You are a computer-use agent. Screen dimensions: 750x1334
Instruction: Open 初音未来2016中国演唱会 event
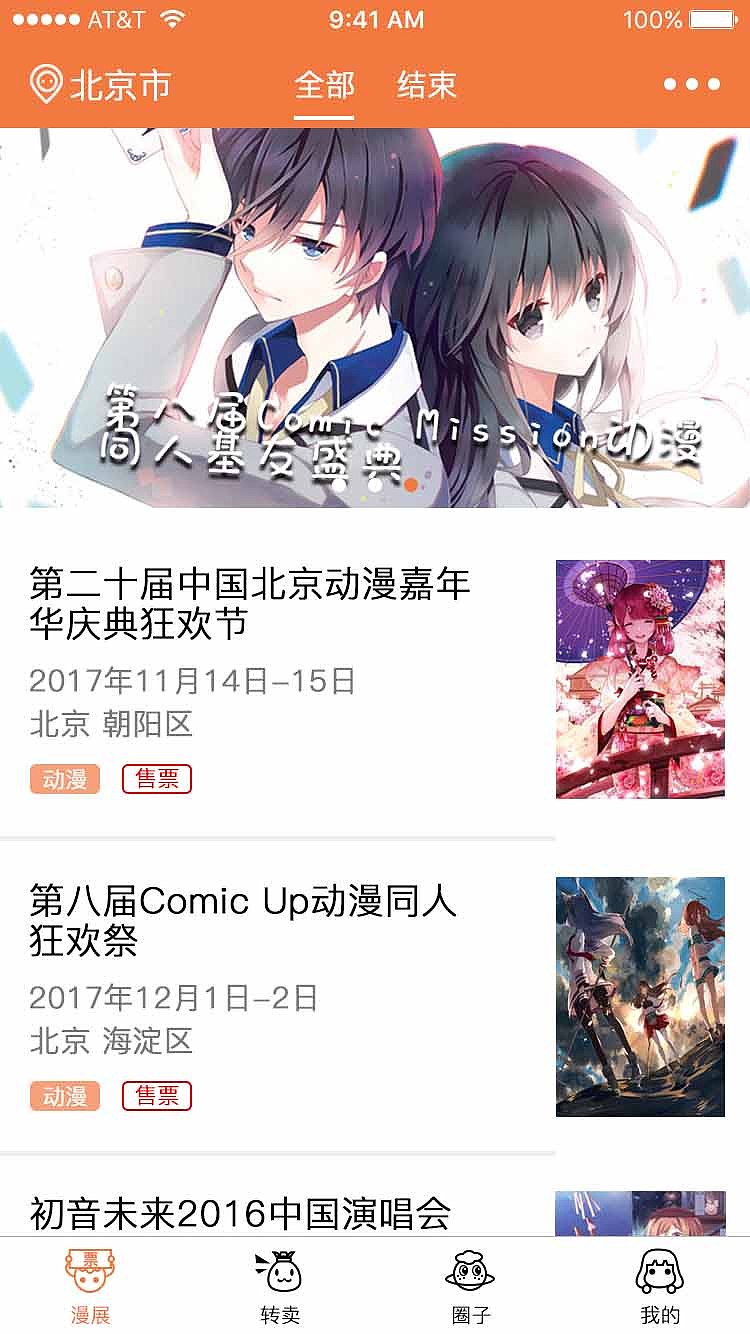[x=240, y=1210]
